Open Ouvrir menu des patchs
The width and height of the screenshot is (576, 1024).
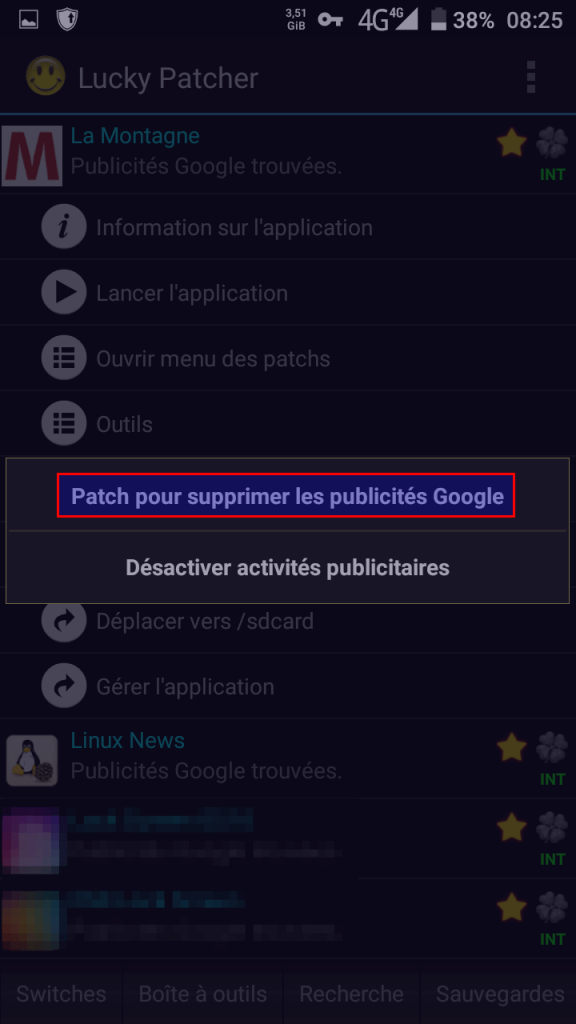[x=288, y=359]
